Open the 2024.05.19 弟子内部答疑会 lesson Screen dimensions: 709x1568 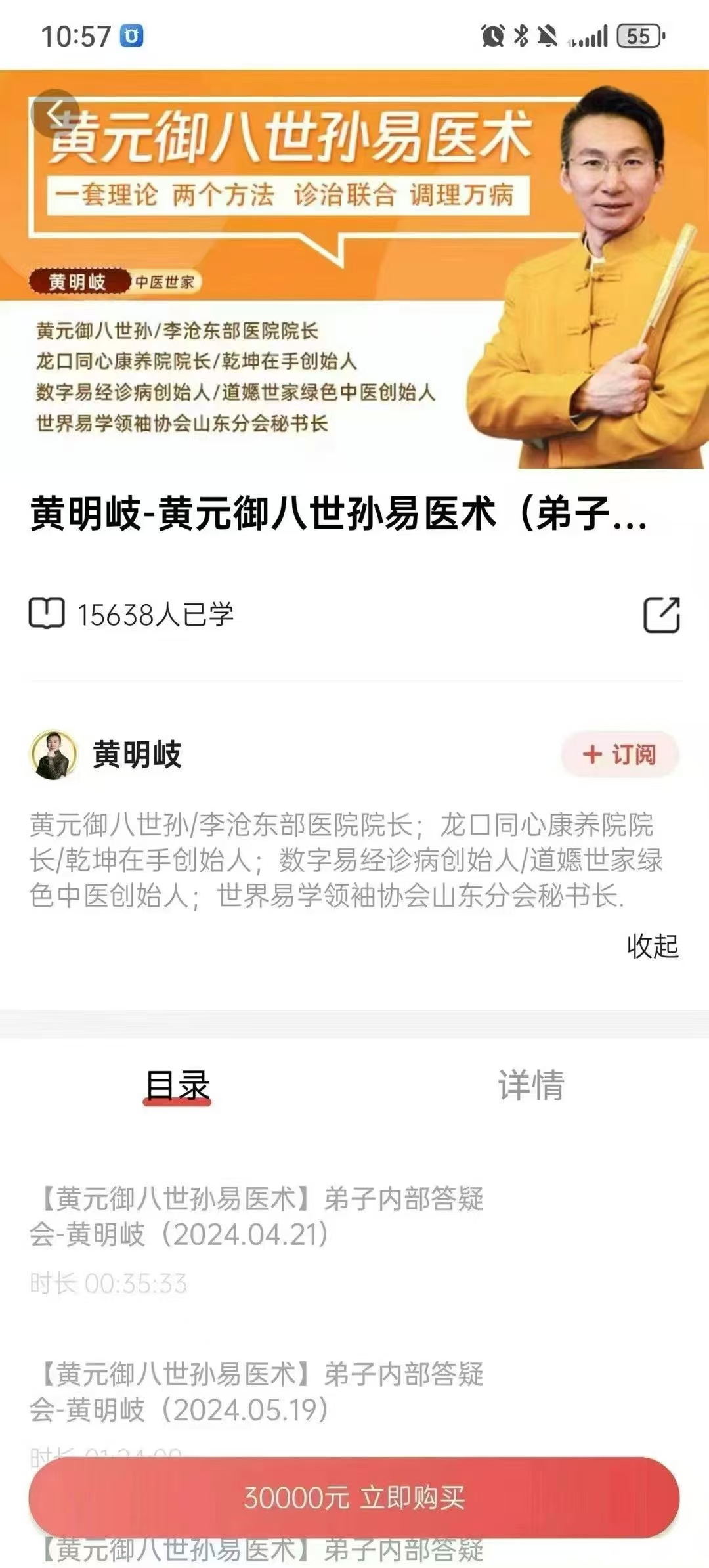click(x=256, y=1391)
